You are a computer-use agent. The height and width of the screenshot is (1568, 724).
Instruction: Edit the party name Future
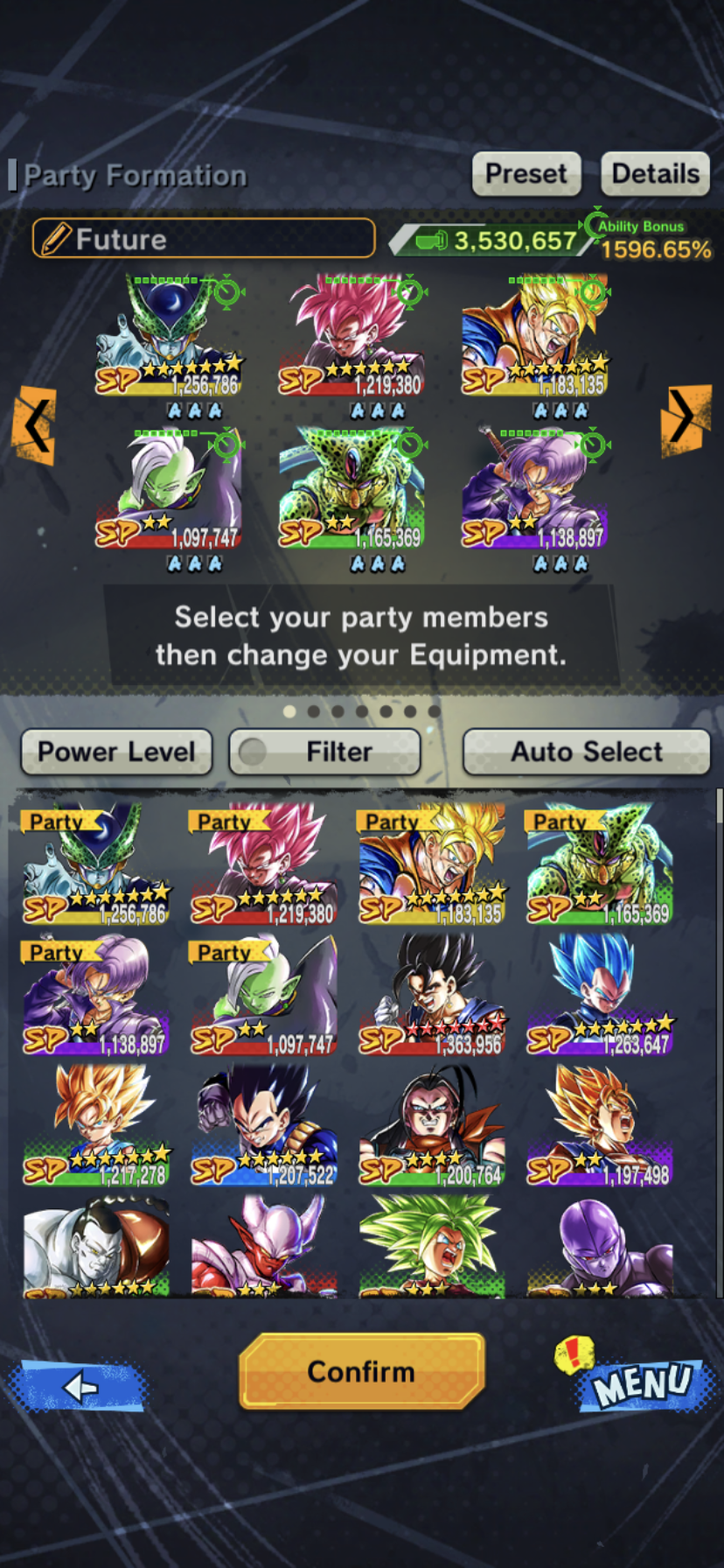click(x=204, y=239)
